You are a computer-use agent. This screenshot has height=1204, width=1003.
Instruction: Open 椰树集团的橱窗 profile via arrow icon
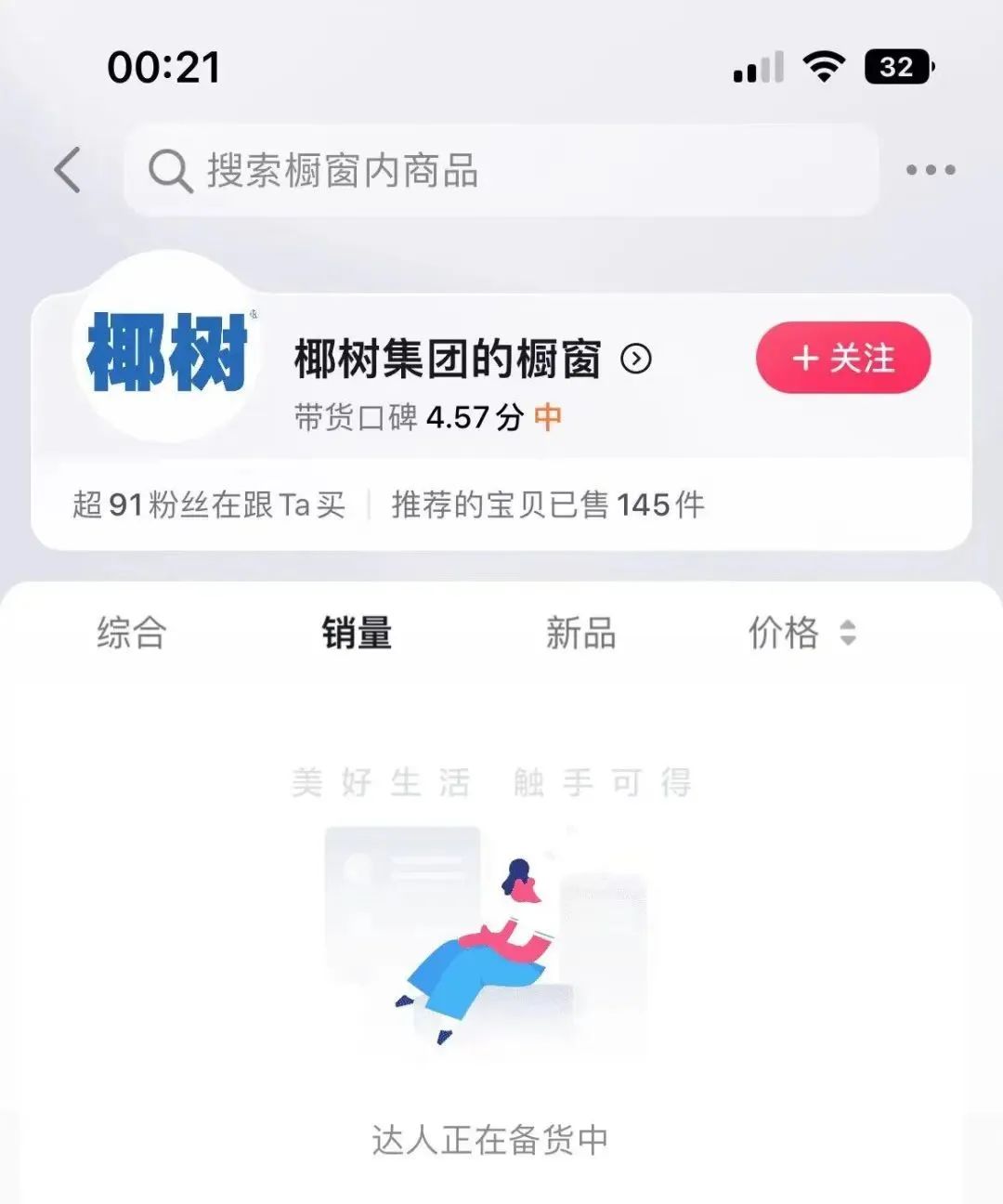click(636, 359)
